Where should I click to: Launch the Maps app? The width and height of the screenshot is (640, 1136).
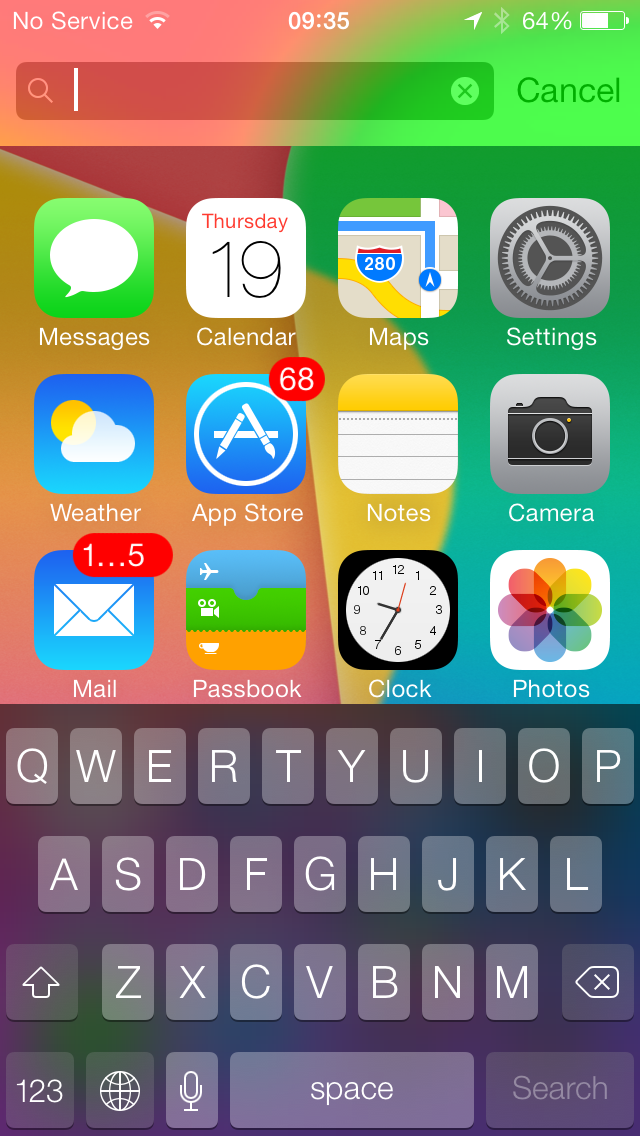[x=398, y=258]
